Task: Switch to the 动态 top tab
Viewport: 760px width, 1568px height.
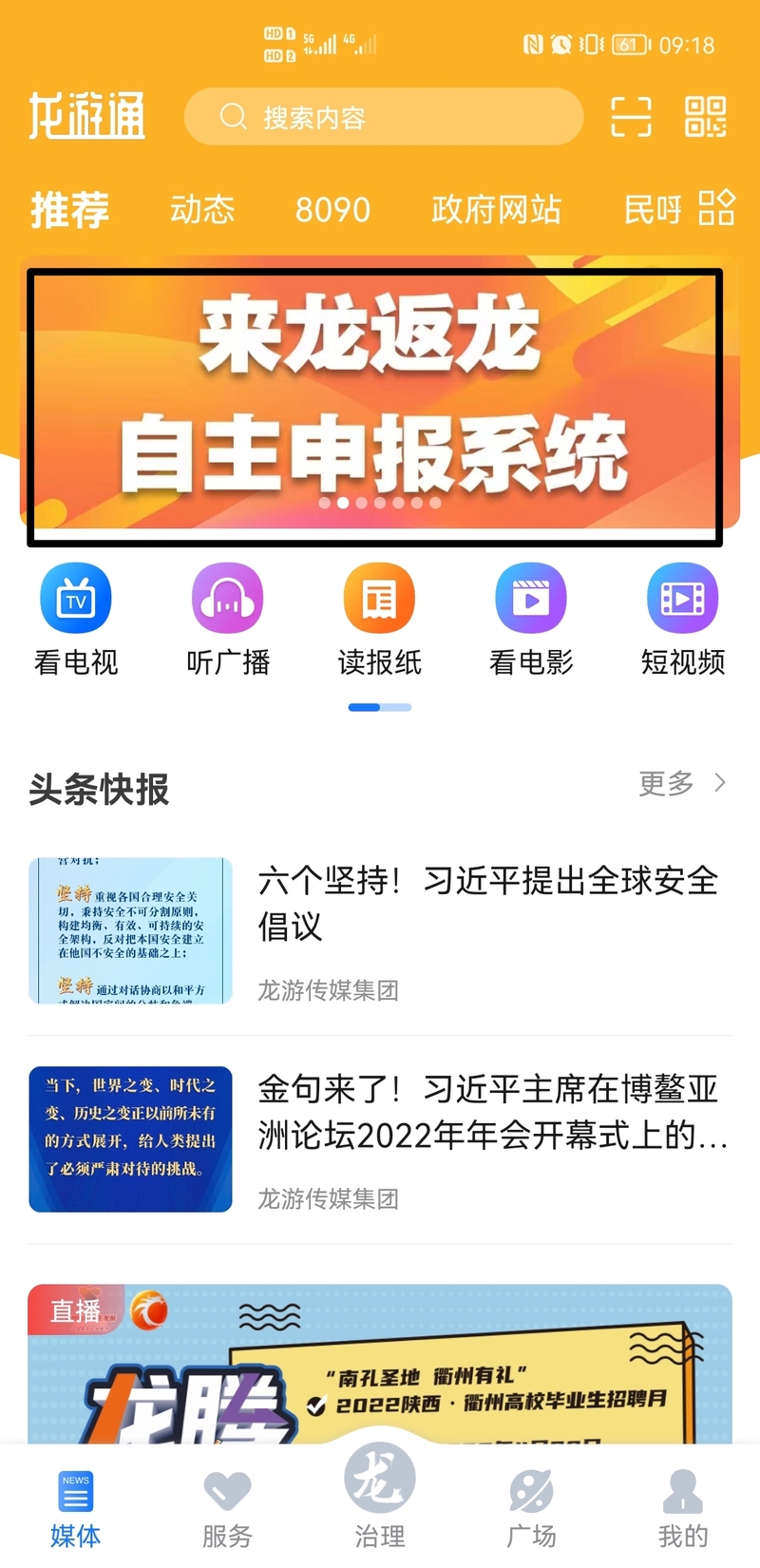Action: (x=202, y=210)
